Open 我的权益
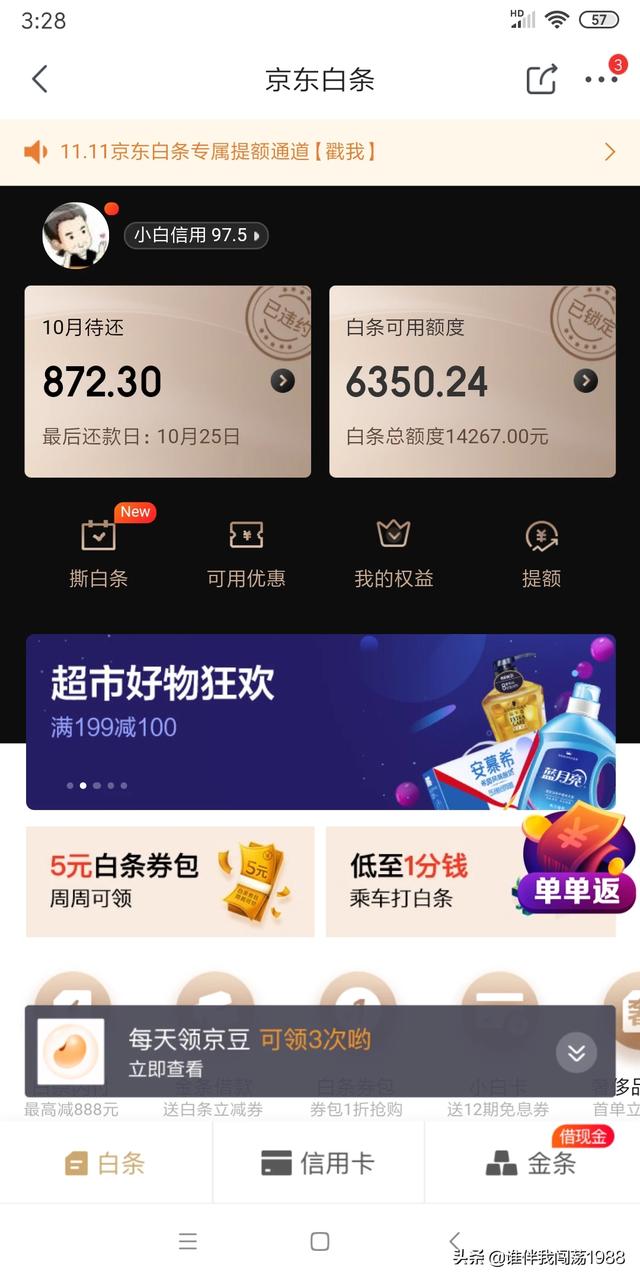Screen dimensions: 640x1280 [x=394, y=553]
